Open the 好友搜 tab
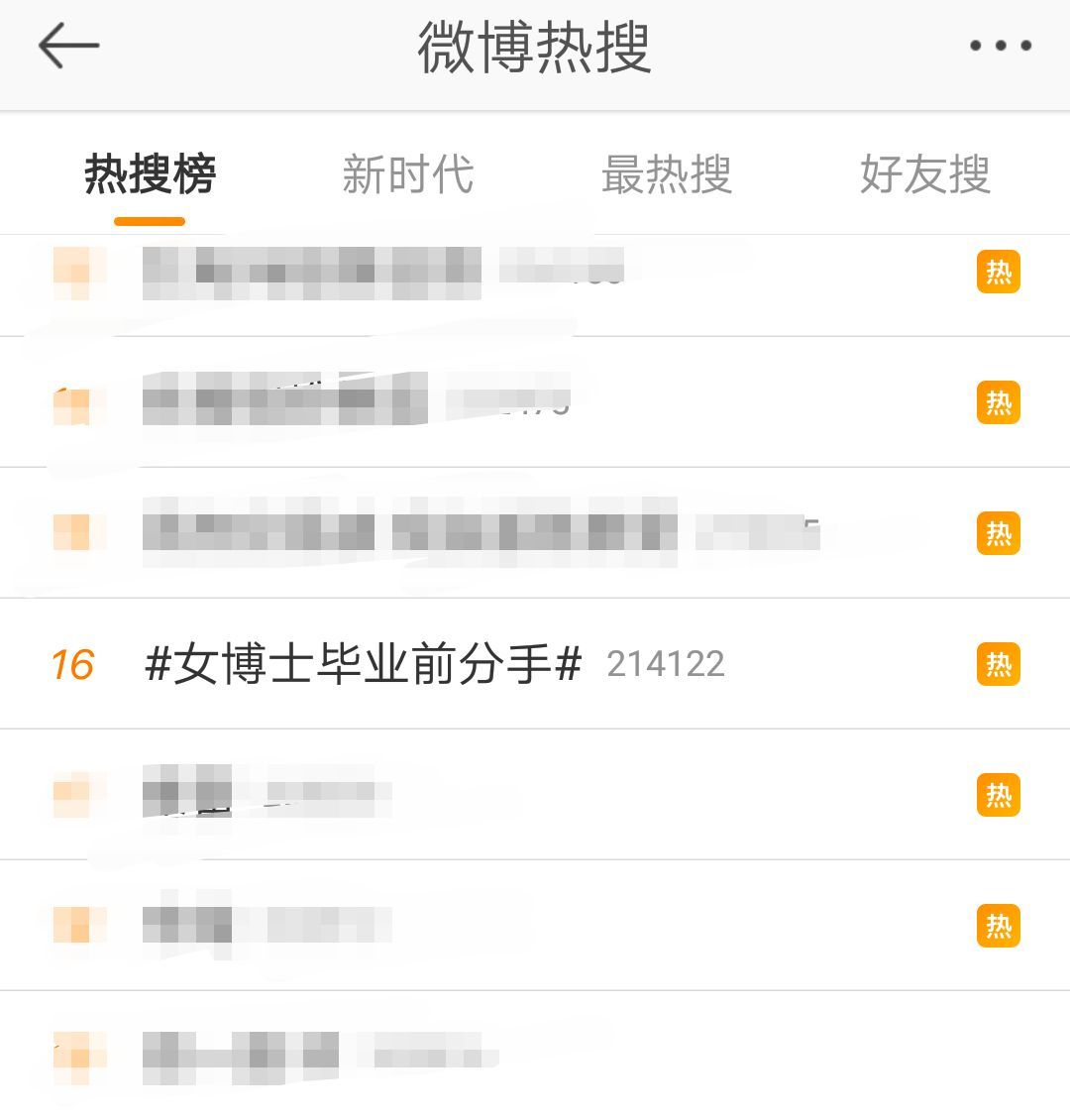1070x1120 pixels. coord(924,174)
